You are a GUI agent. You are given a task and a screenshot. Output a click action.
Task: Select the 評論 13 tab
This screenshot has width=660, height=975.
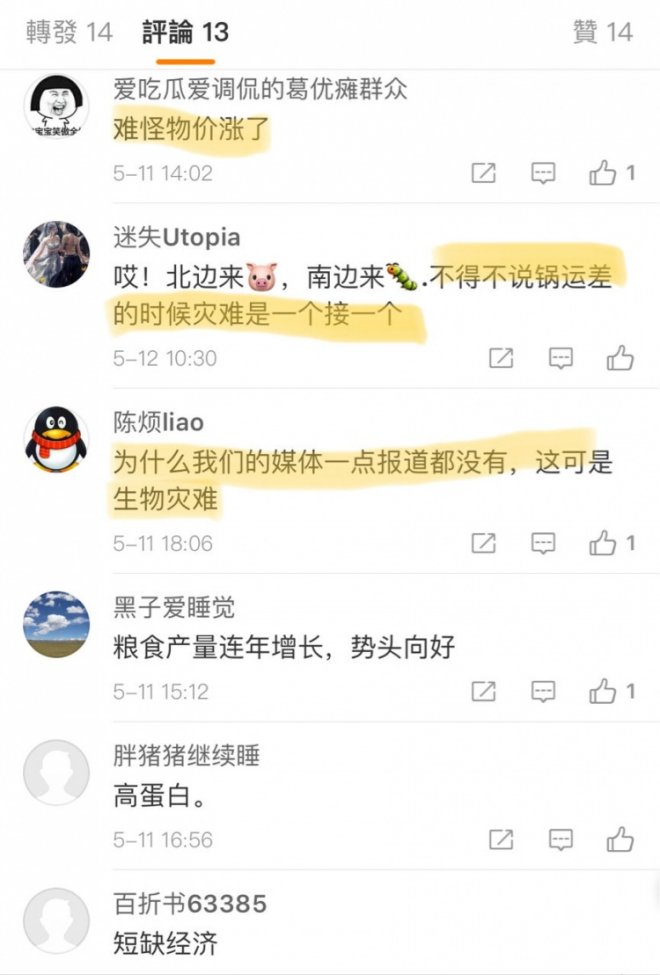185,32
